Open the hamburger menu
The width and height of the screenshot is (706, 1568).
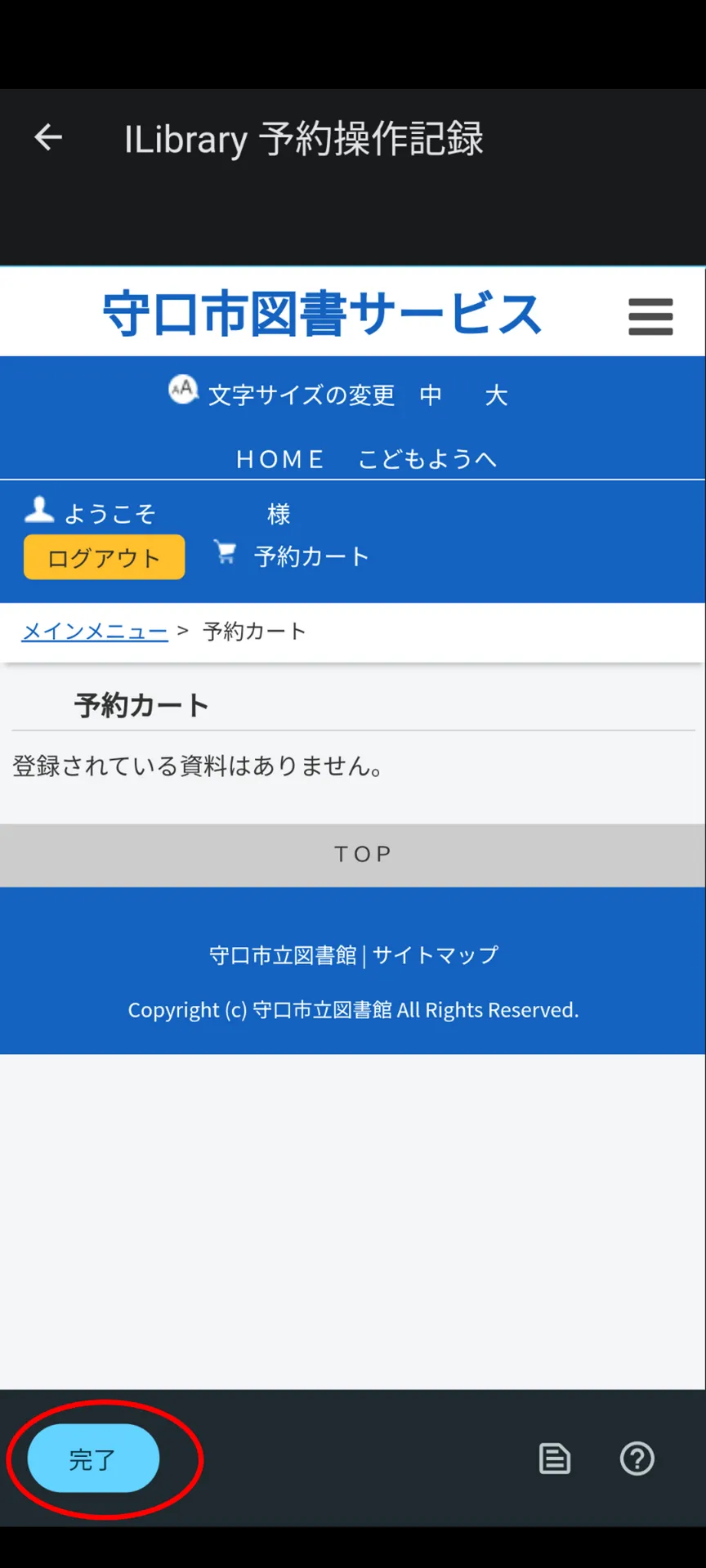(650, 316)
